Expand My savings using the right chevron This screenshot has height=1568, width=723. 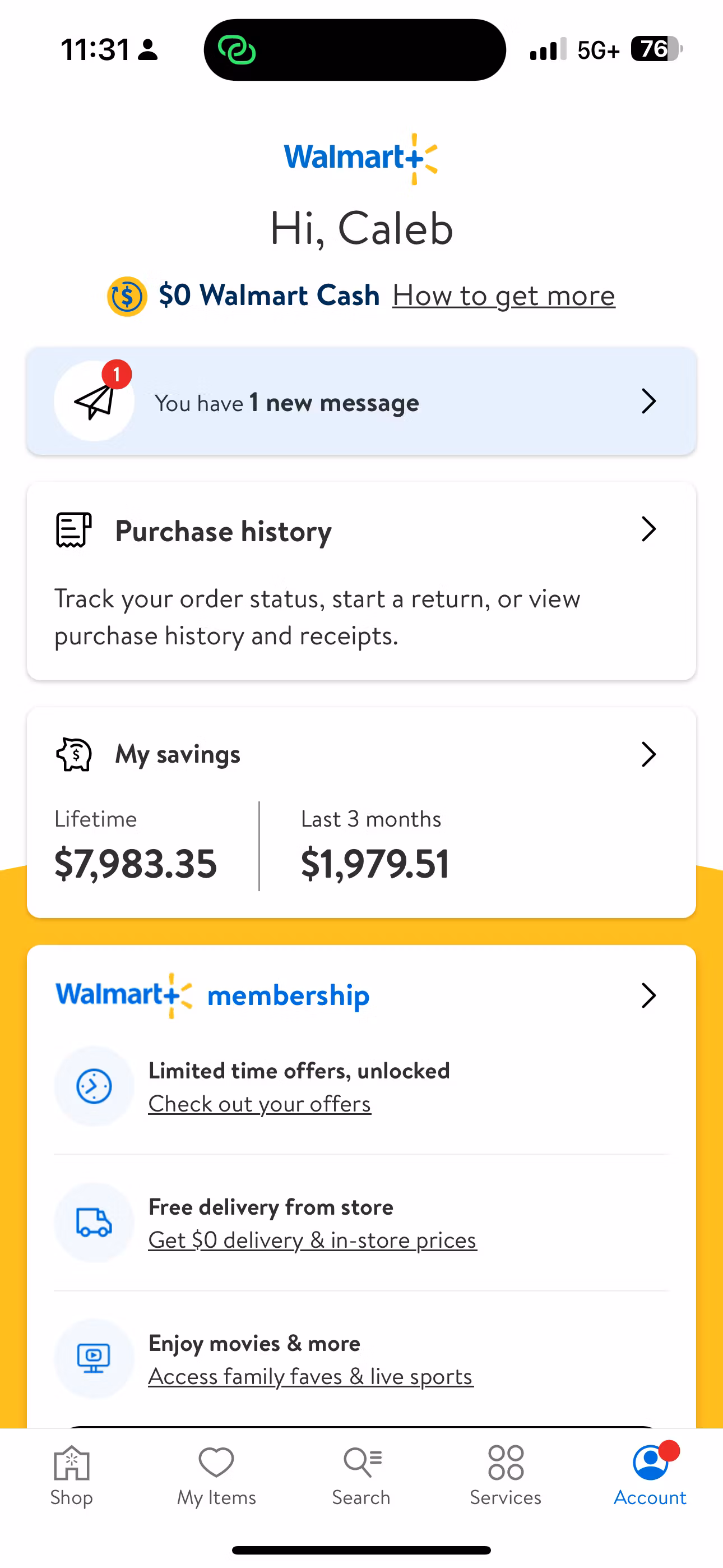click(649, 754)
